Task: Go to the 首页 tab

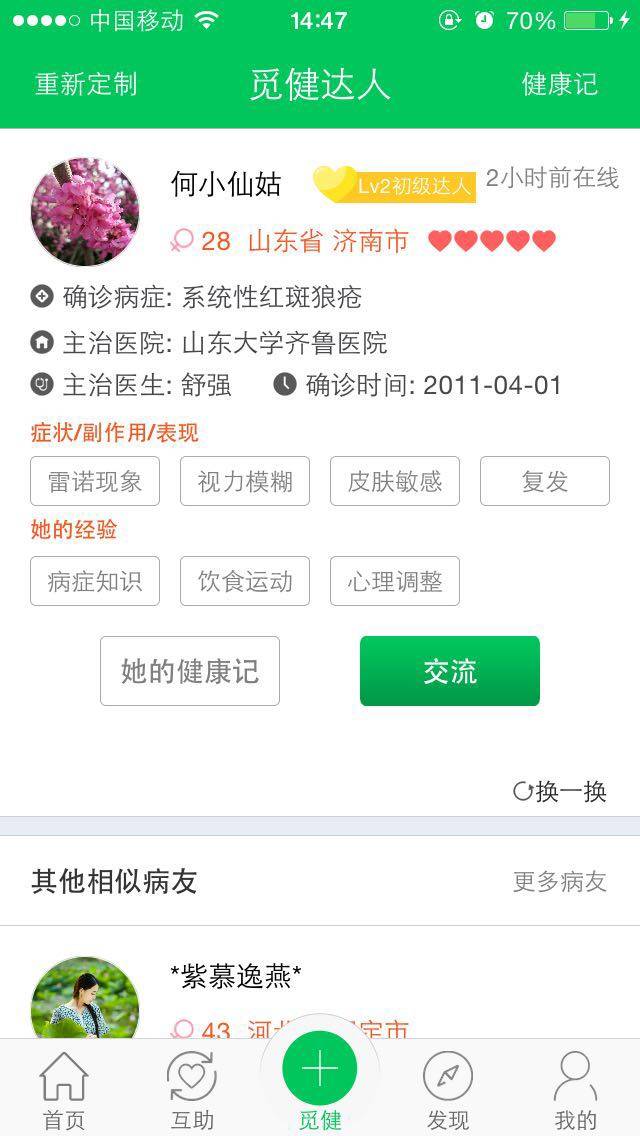Action: (64, 1090)
